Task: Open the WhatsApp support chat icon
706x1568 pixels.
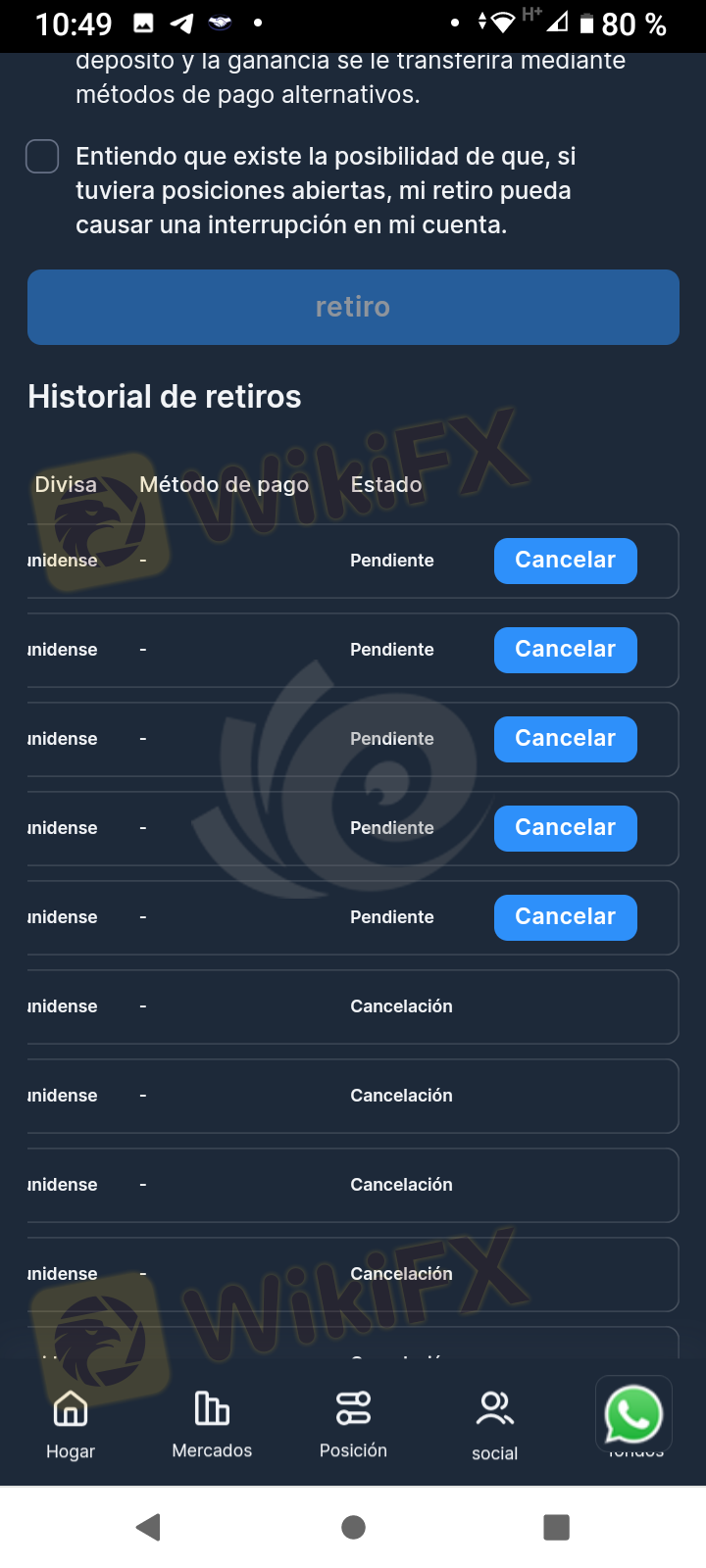Action: pos(633,1414)
